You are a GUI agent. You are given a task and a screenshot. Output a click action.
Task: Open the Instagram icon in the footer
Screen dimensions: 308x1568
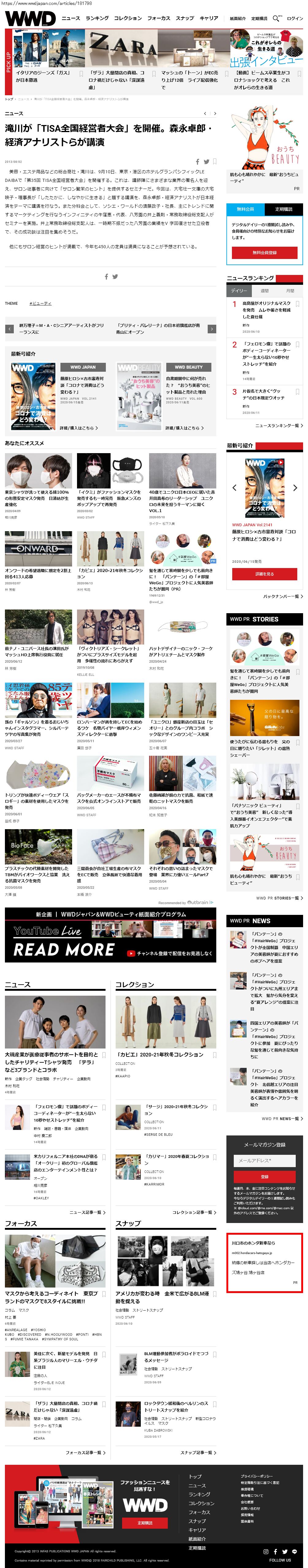(x=265, y=1552)
